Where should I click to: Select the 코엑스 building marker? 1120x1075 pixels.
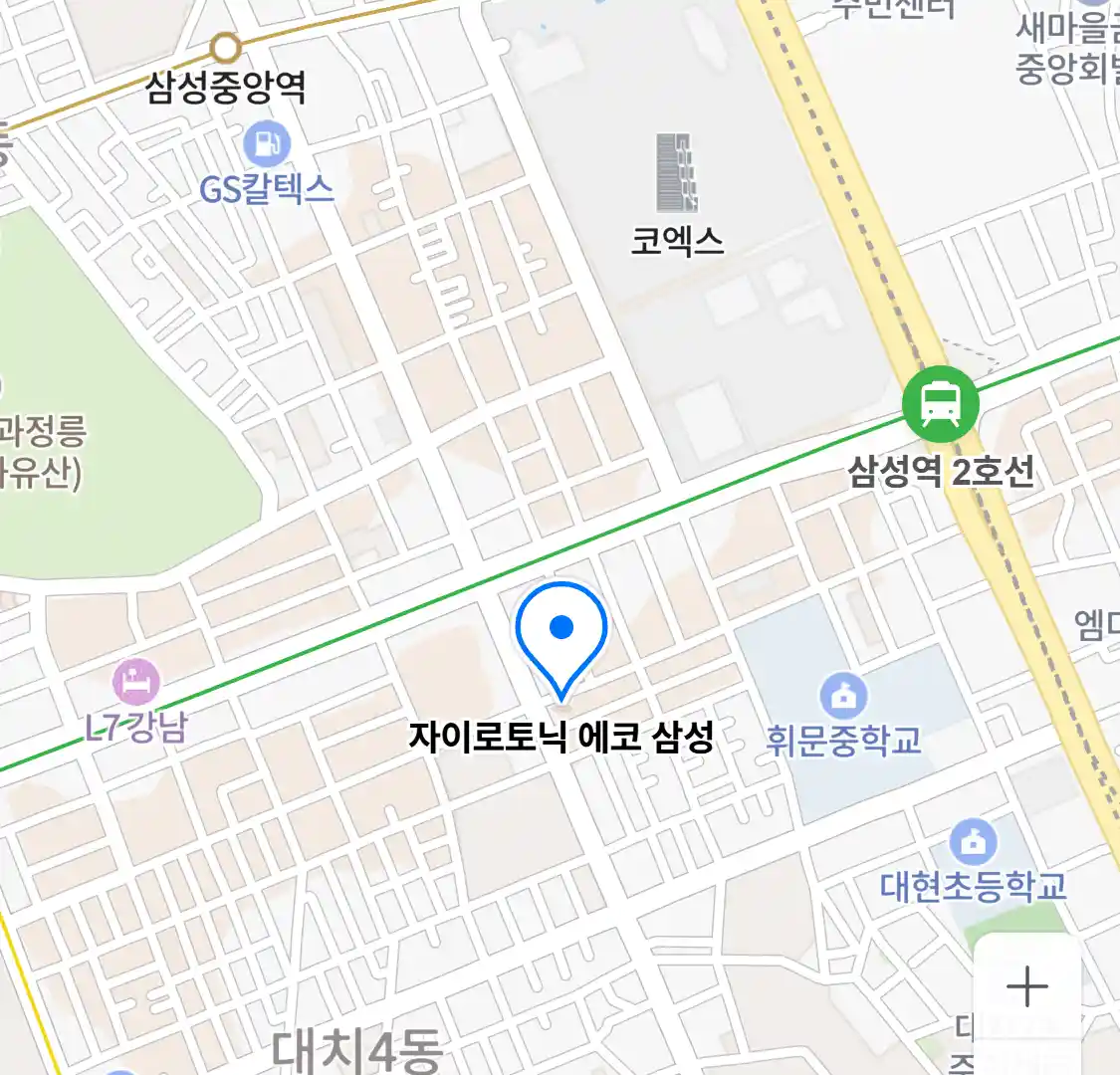(677, 174)
